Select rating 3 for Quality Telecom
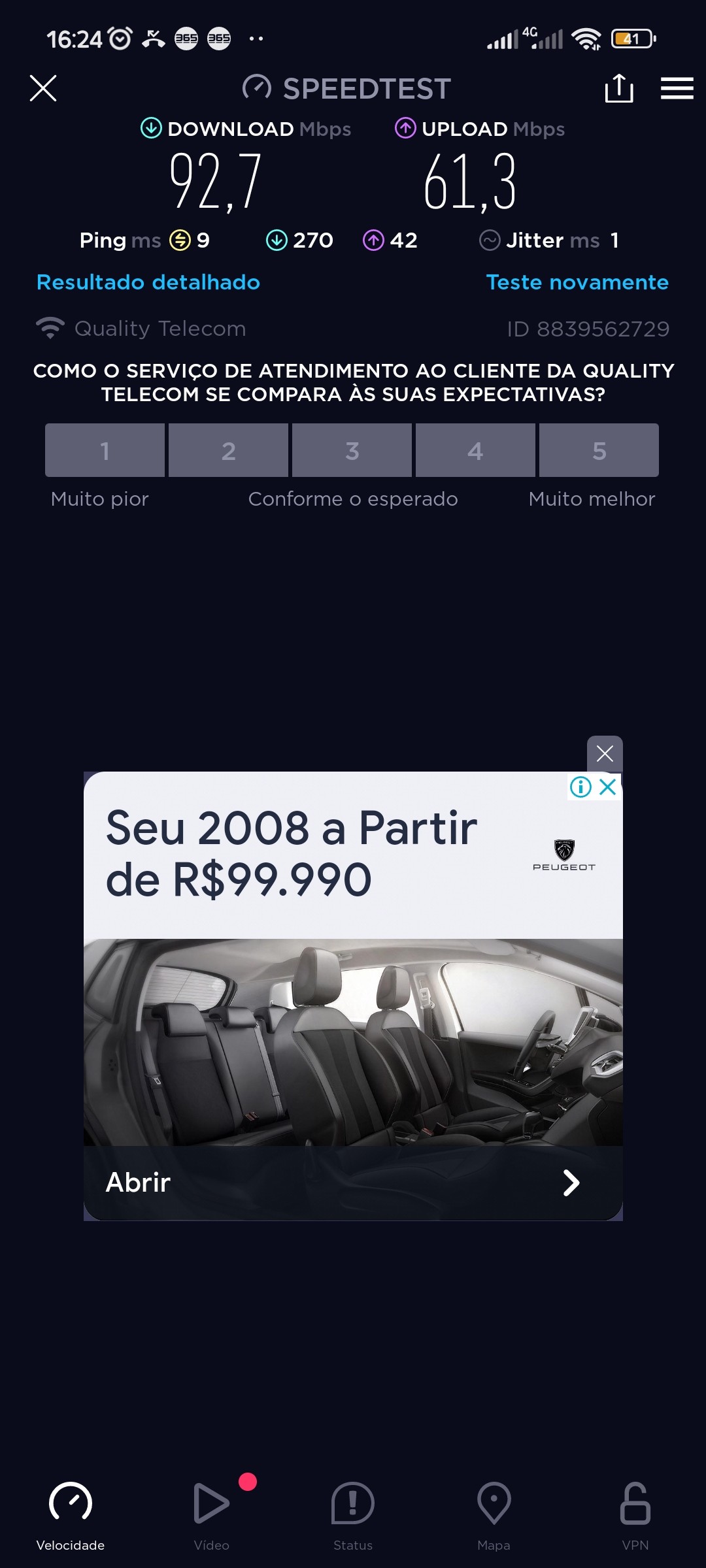Viewport: 706px width, 1568px height. click(x=352, y=450)
